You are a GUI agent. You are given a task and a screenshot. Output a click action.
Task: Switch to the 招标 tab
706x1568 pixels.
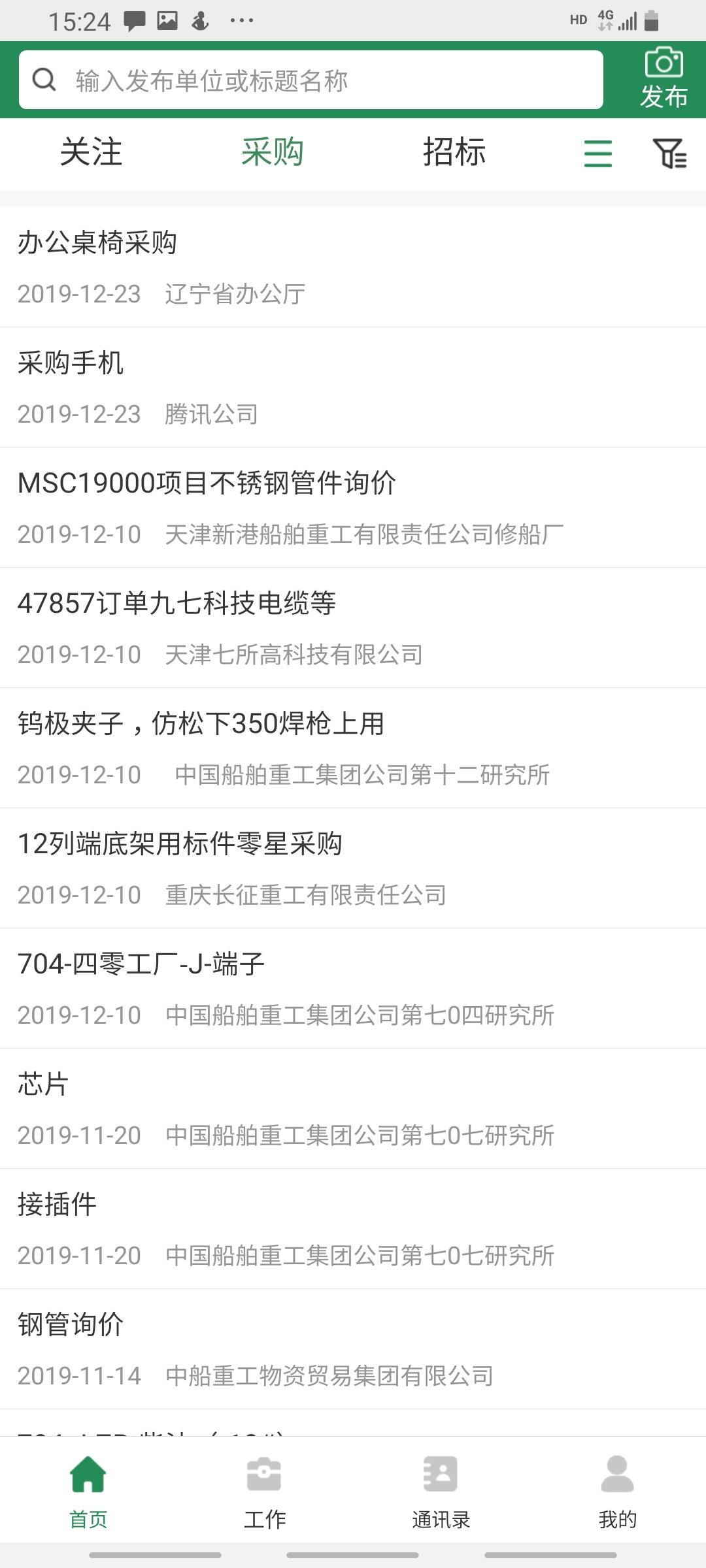coord(454,153)
